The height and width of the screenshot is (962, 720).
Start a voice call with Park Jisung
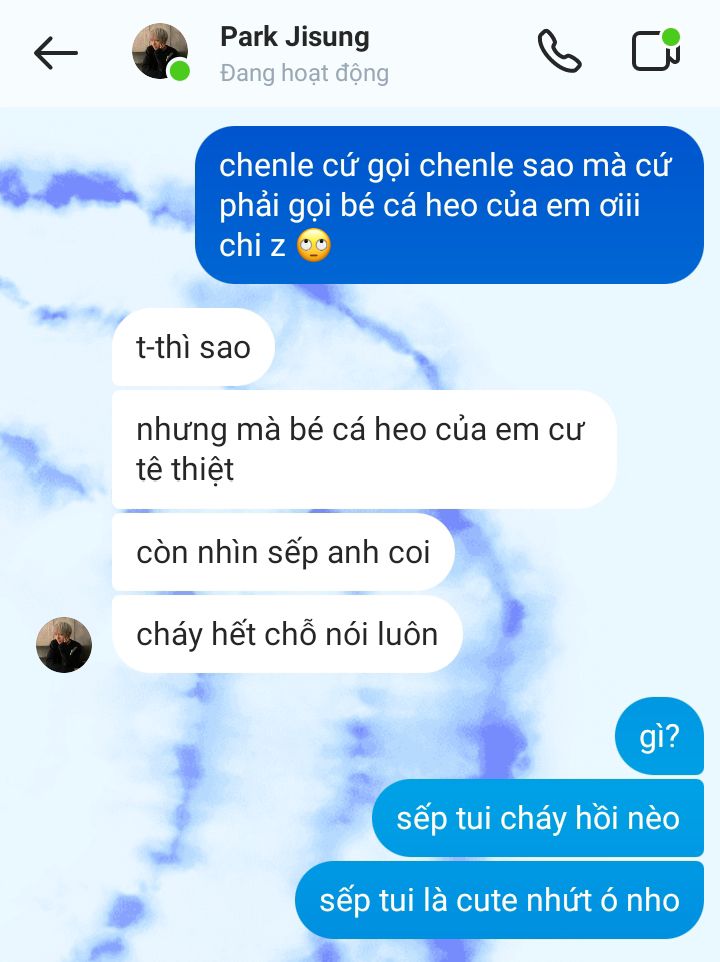pyautogui.click(x=559, y=51)
